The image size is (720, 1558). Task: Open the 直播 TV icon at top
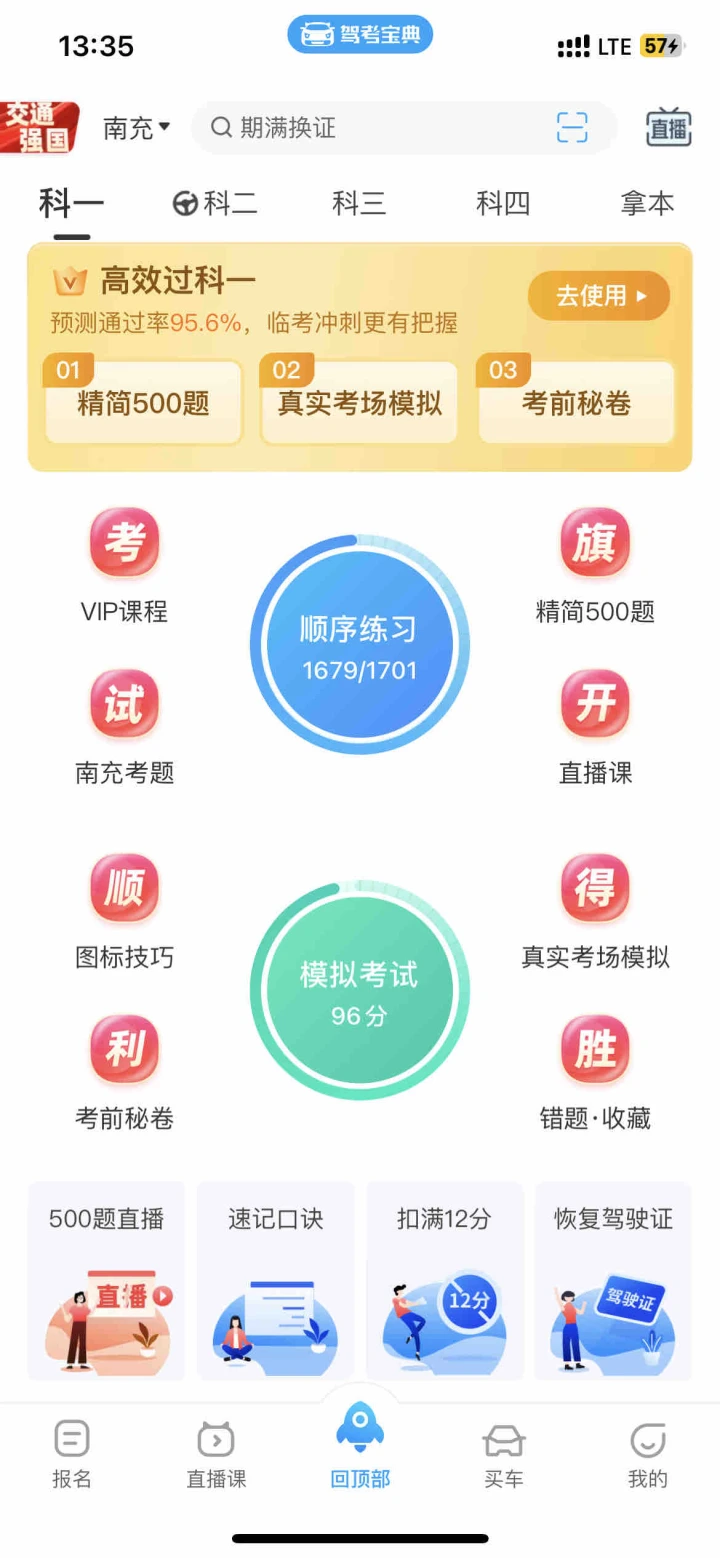(669, 128)
